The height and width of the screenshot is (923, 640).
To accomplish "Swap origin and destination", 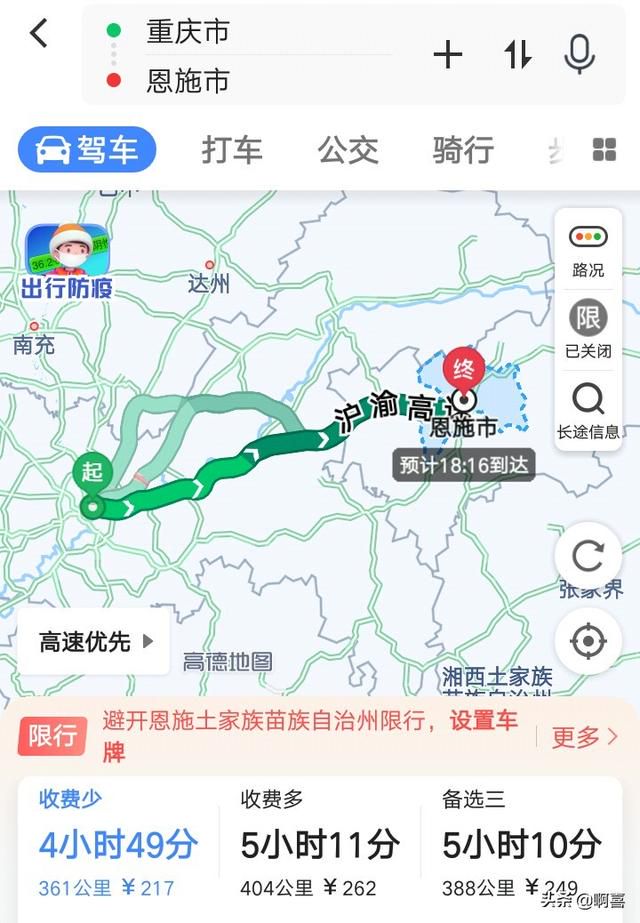I will pos(517,56).
